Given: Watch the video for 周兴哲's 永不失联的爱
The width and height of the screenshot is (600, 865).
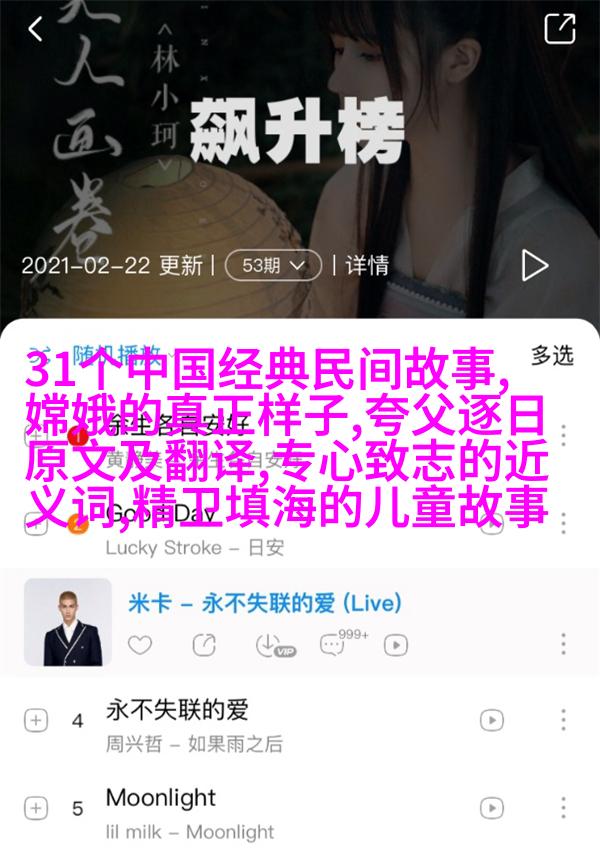Looking at the screenshot, I should pos(492,719).
